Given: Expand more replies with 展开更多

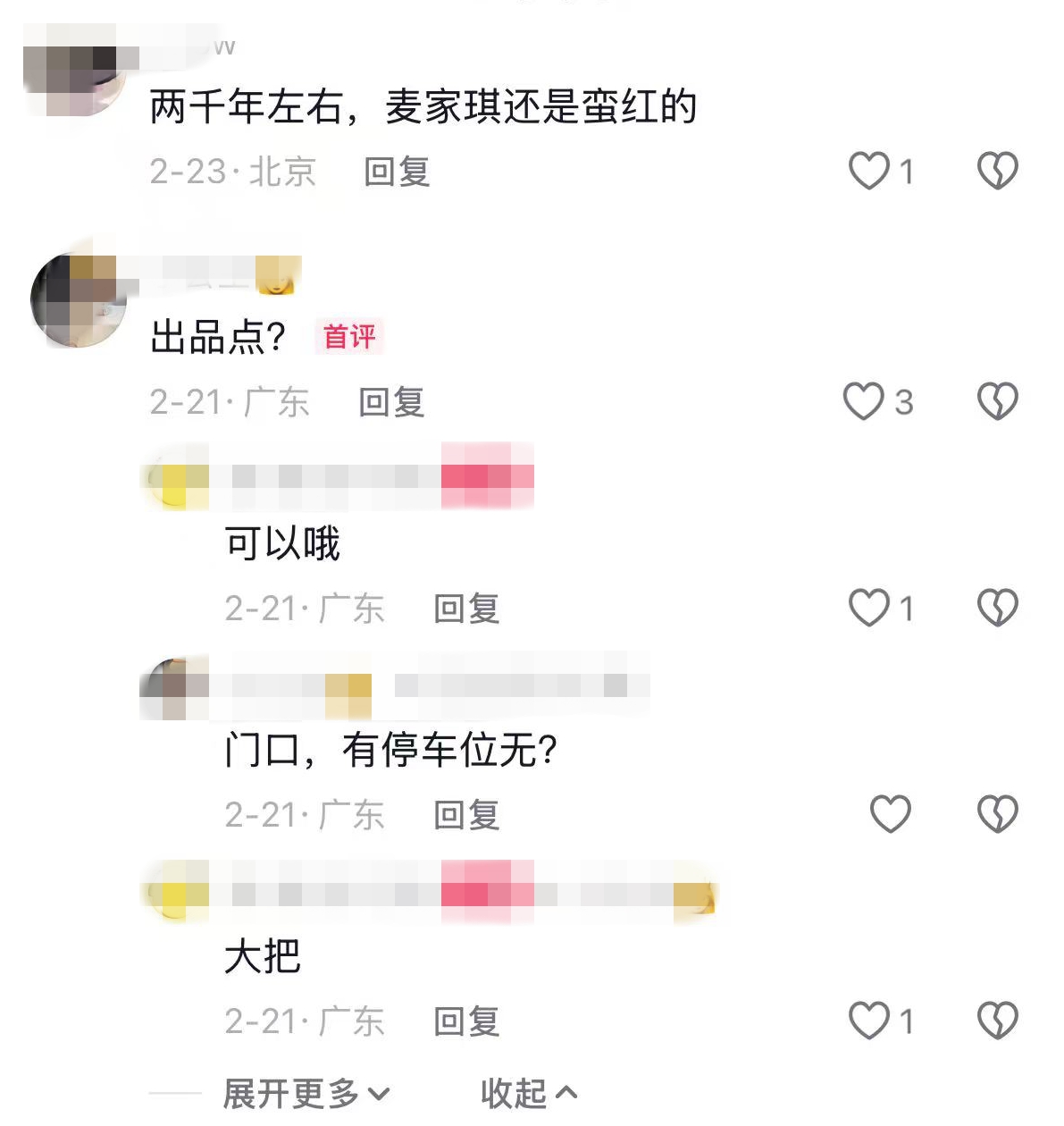Looking at the screenshot, I should pos(306,1093).
